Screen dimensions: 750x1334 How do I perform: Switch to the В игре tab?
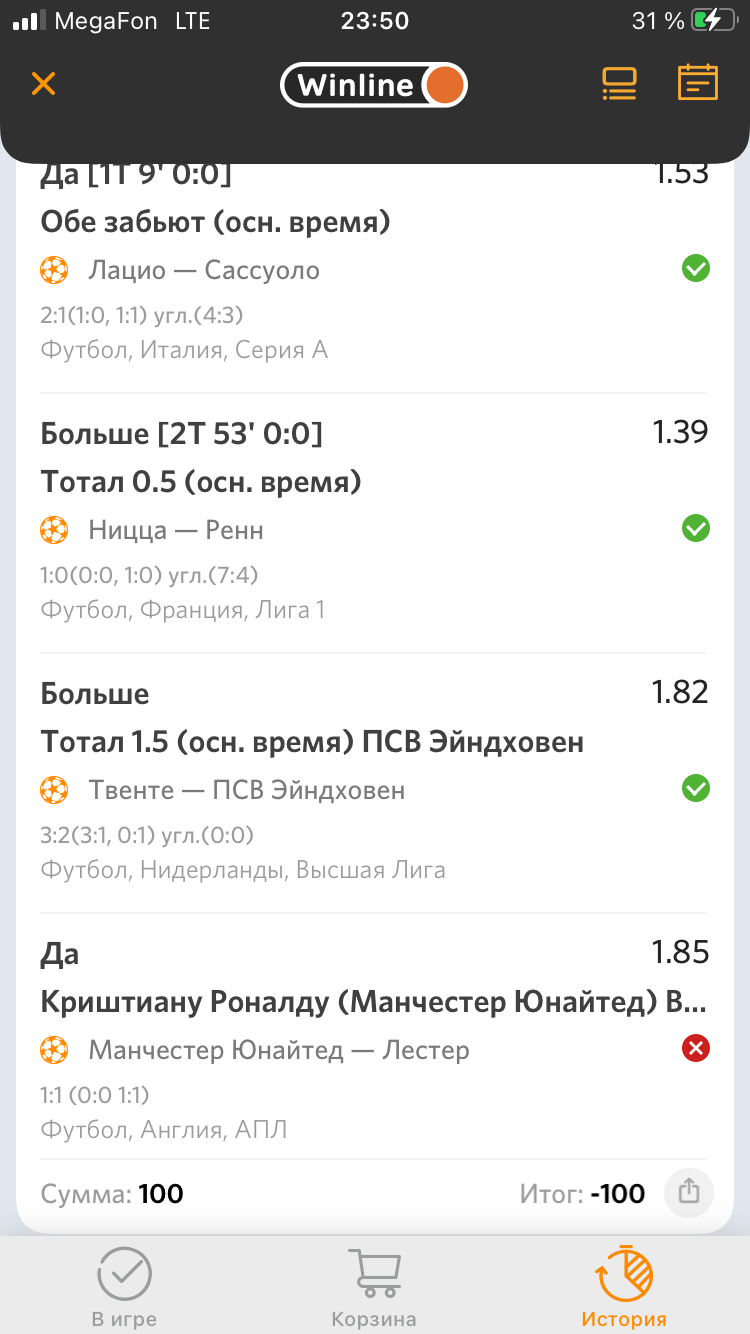[x=124, y=1288]
